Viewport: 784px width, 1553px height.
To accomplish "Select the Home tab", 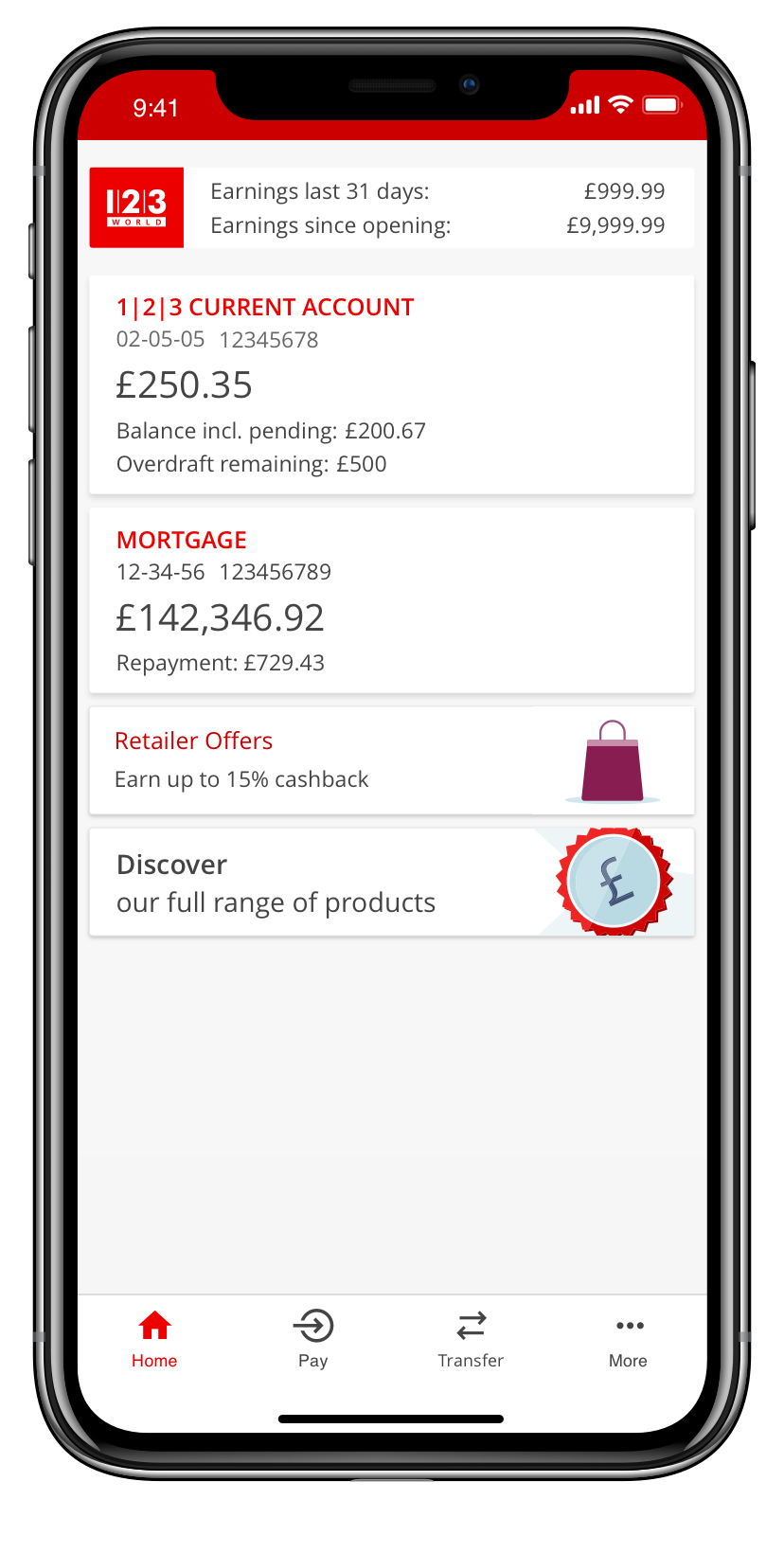I will coord(155,1340).
